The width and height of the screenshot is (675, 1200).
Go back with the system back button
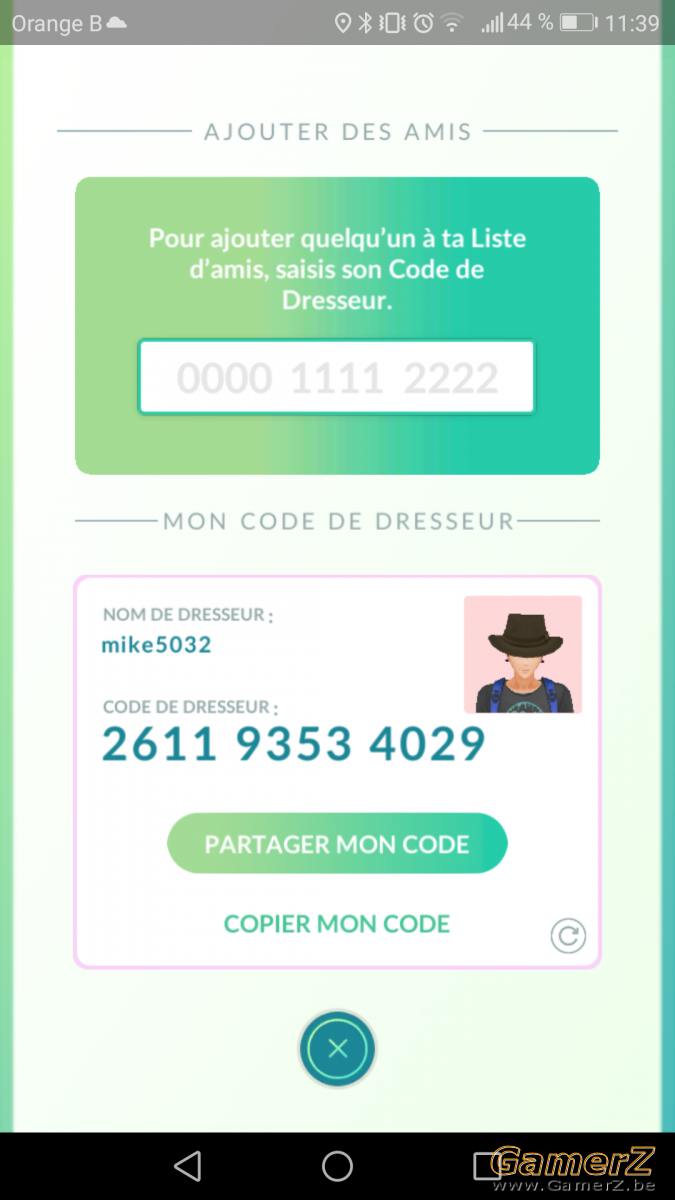pos(187,1165)
